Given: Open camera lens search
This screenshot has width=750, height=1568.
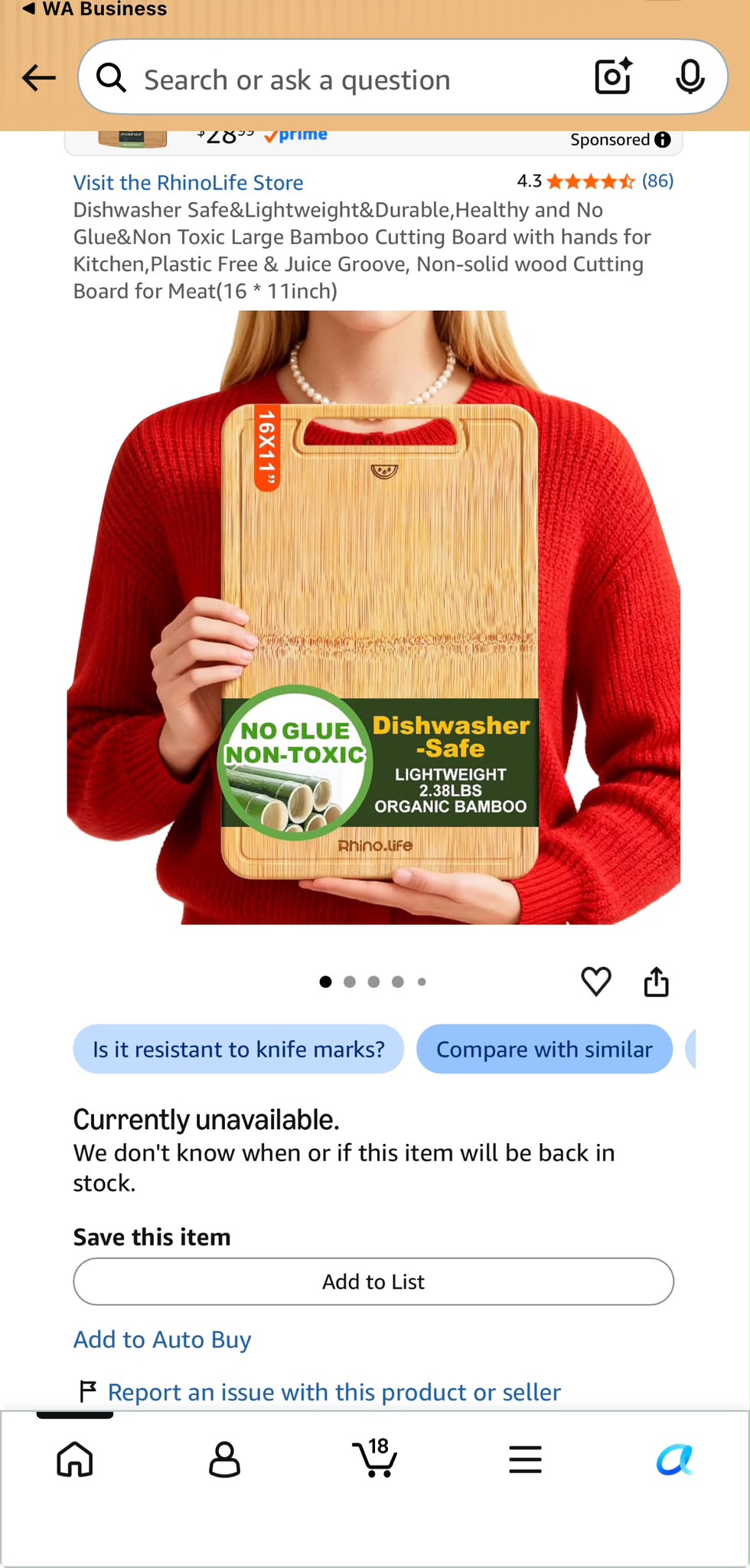Looking at the screenshot, I should (613, 77).
